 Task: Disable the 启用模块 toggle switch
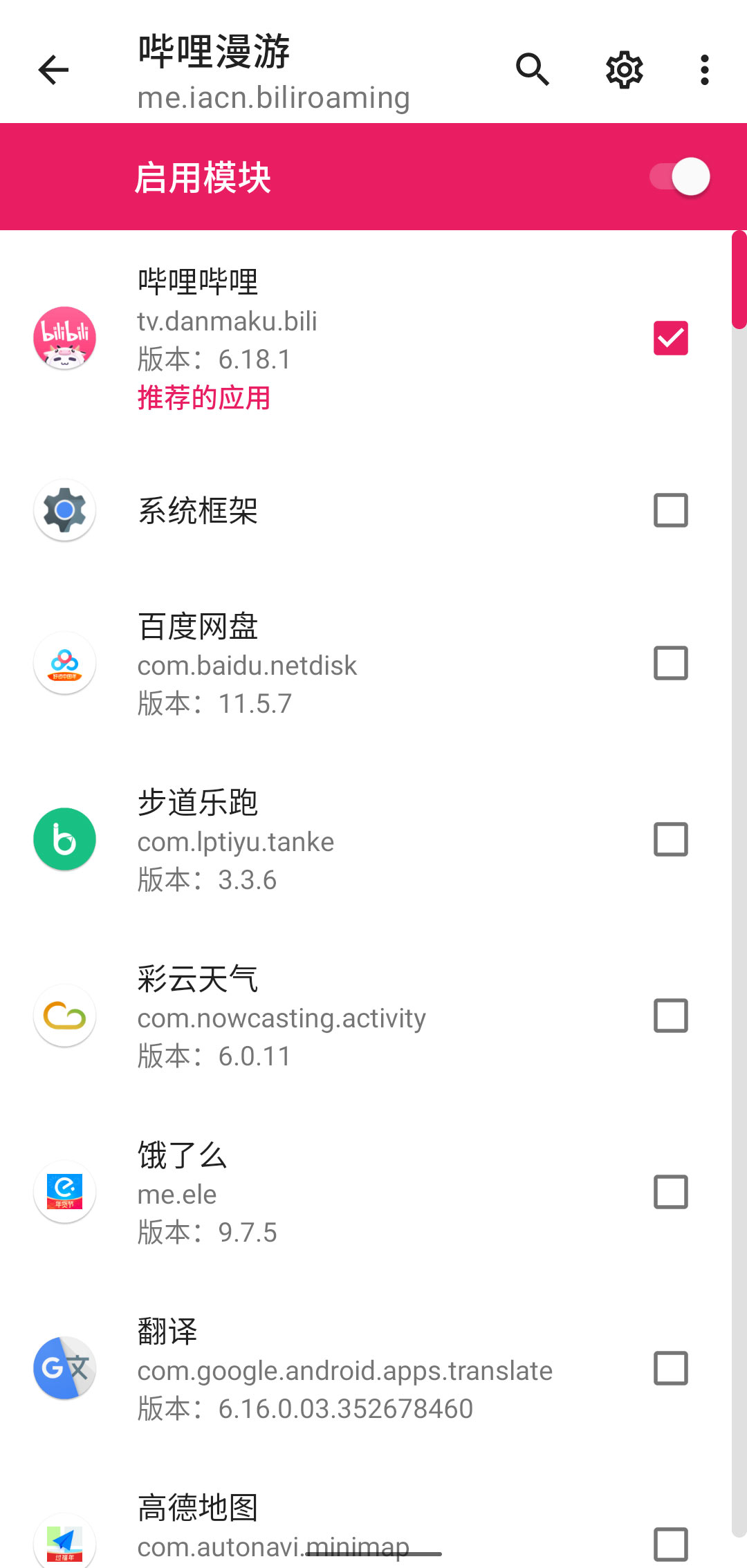pos(681,176)
